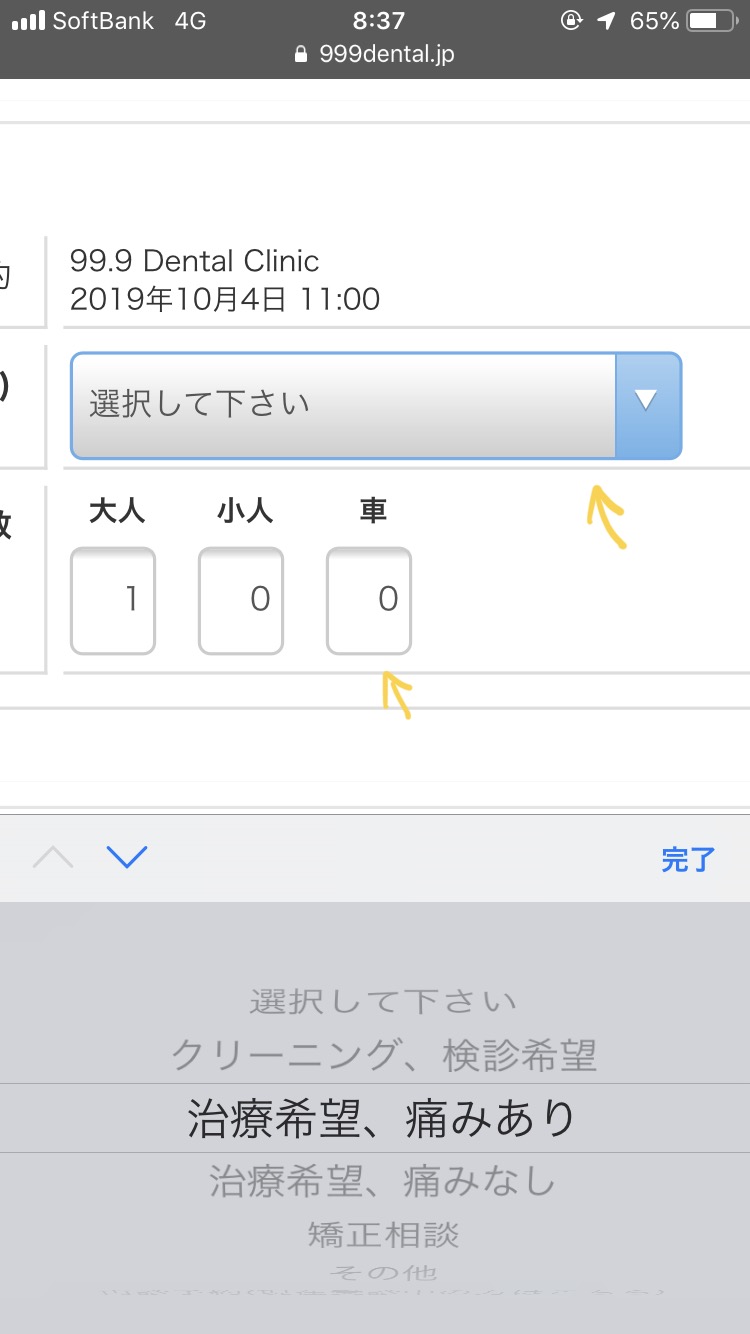Tap the 車 count field
Screen dimensions: 750x1334
(x=369, y=600)
